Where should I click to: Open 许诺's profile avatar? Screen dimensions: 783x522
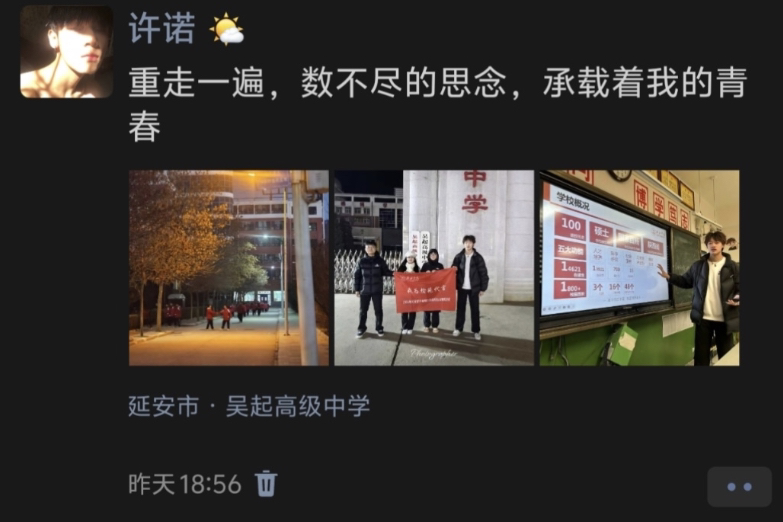click(66, 51)
